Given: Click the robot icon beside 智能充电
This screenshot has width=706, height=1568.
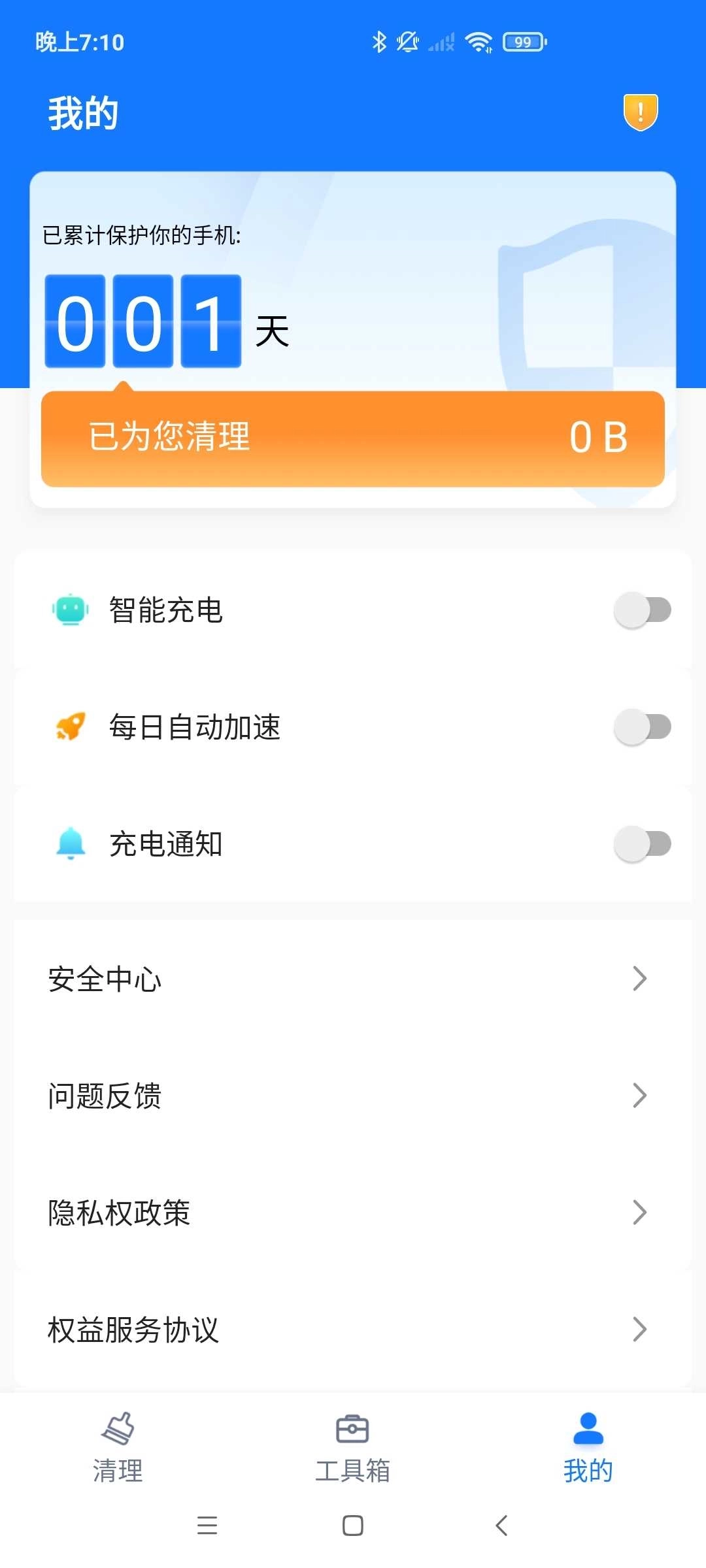Looking at the screenshot, I should [x=69, y=610].
